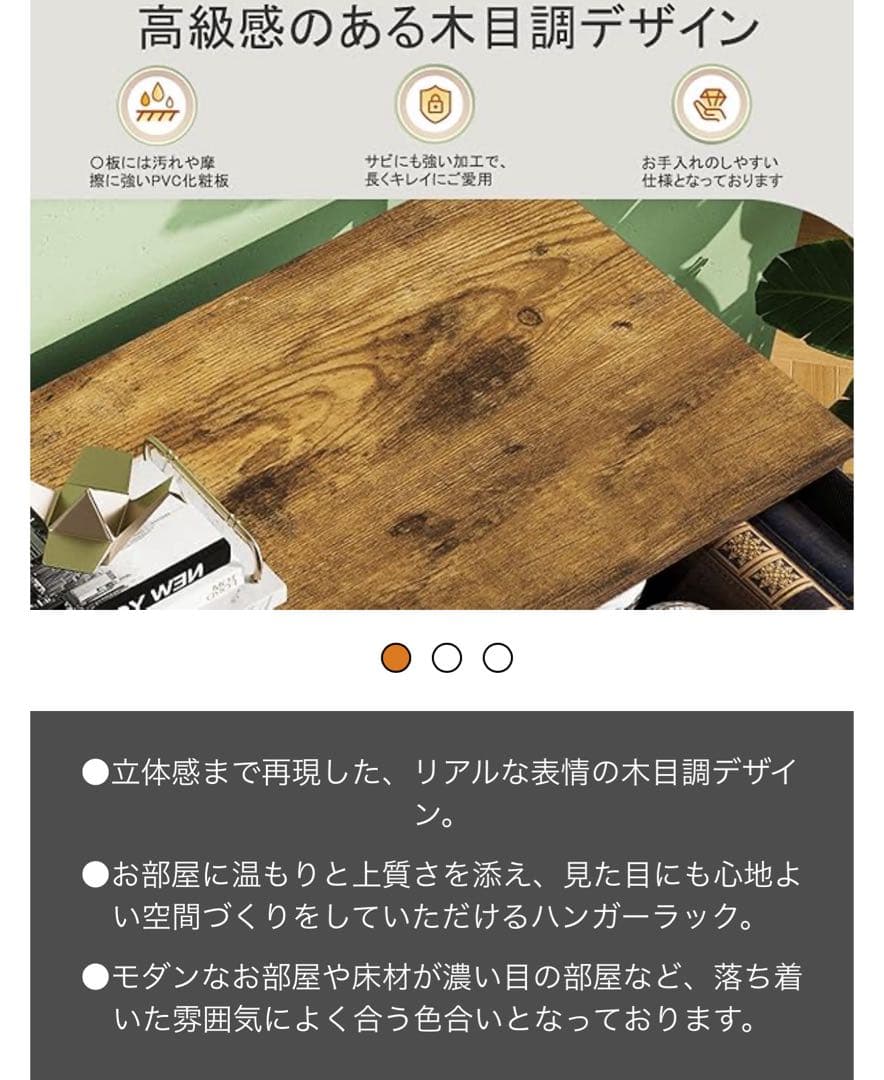Screen dimensions: 884x1080
Task: Expand the first bullet about 木目調デザイン
Action: (440, 792)
